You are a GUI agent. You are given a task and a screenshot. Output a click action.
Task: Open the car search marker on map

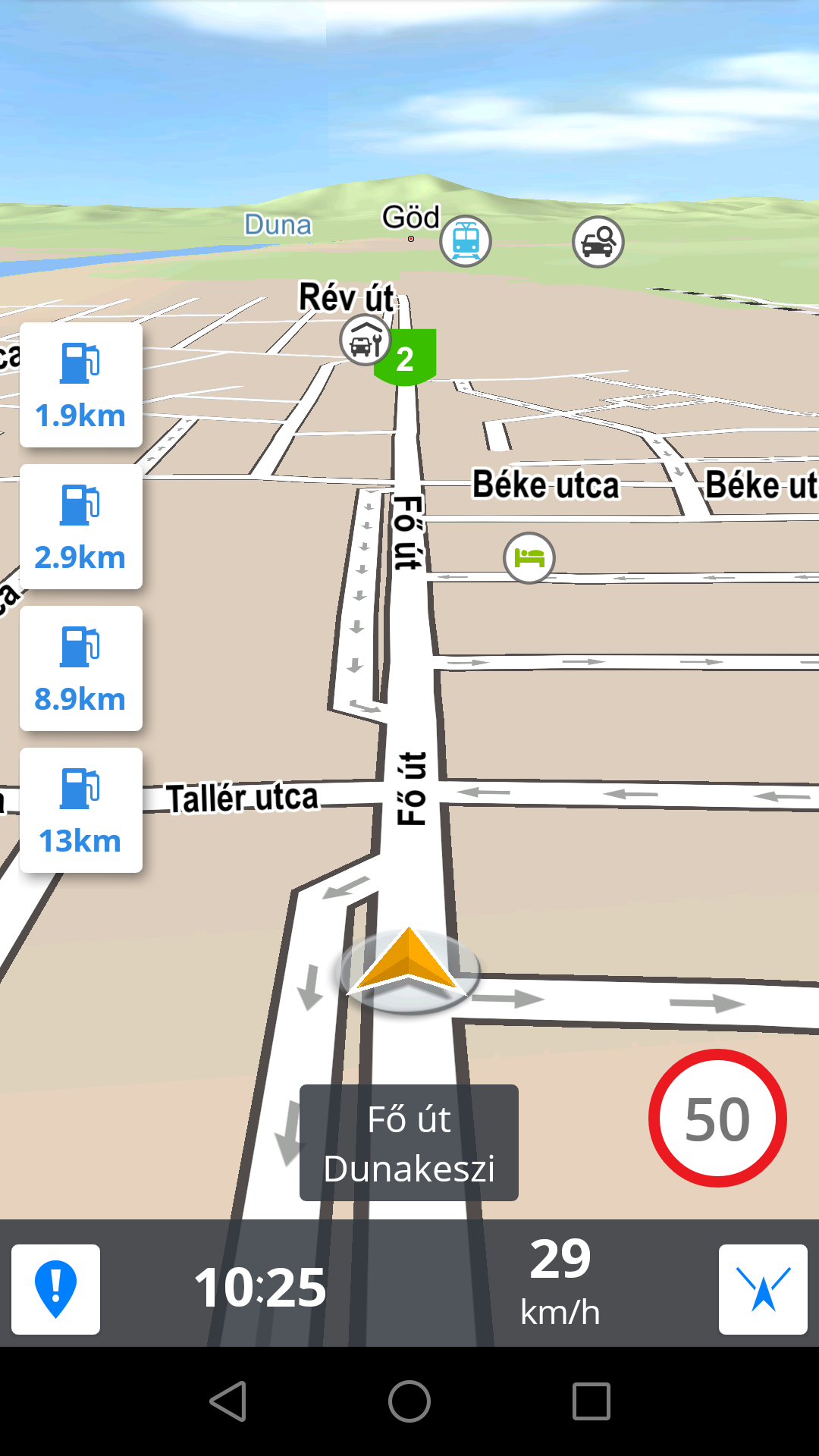598,242
